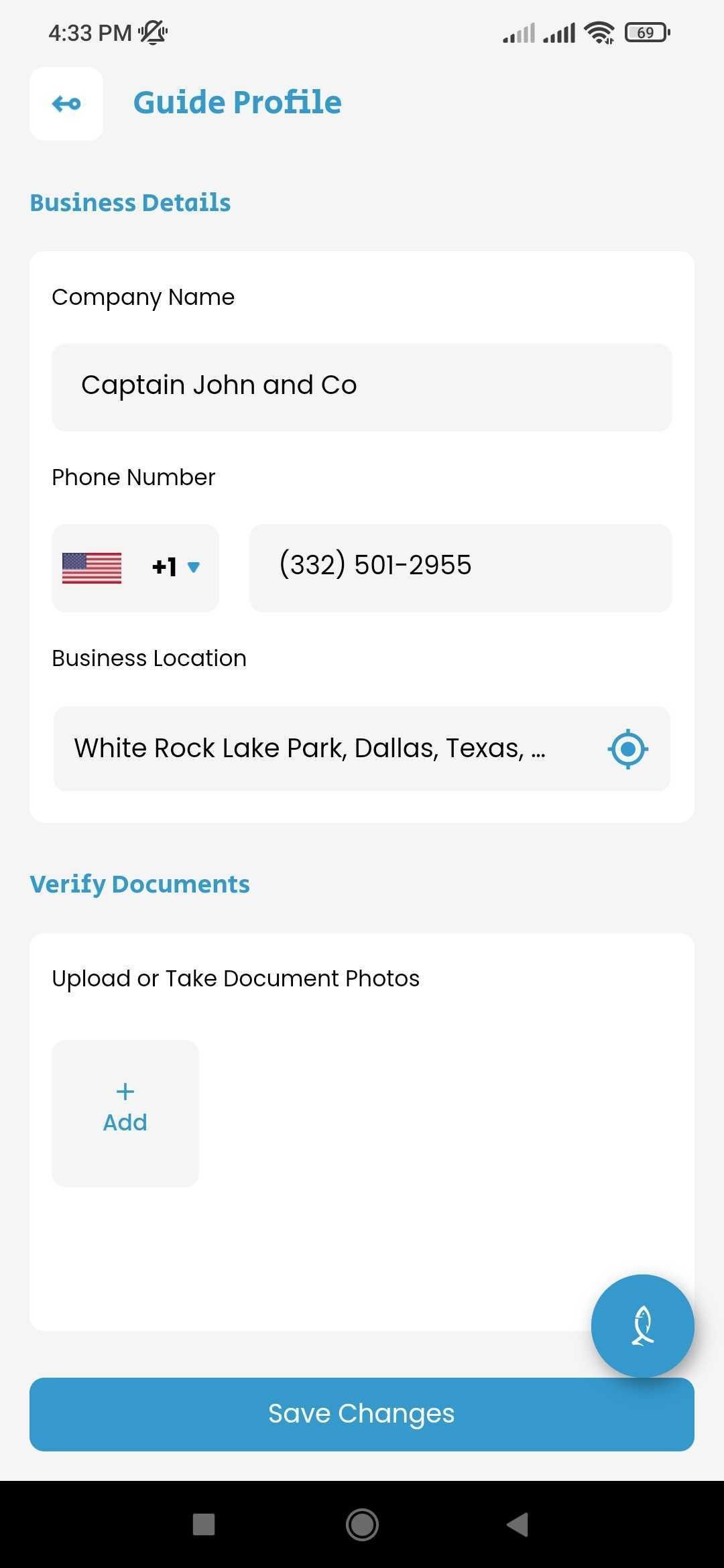Open the +1 country code dropdown
This screenshot has width=724, height=1568.
click(135, 568)
